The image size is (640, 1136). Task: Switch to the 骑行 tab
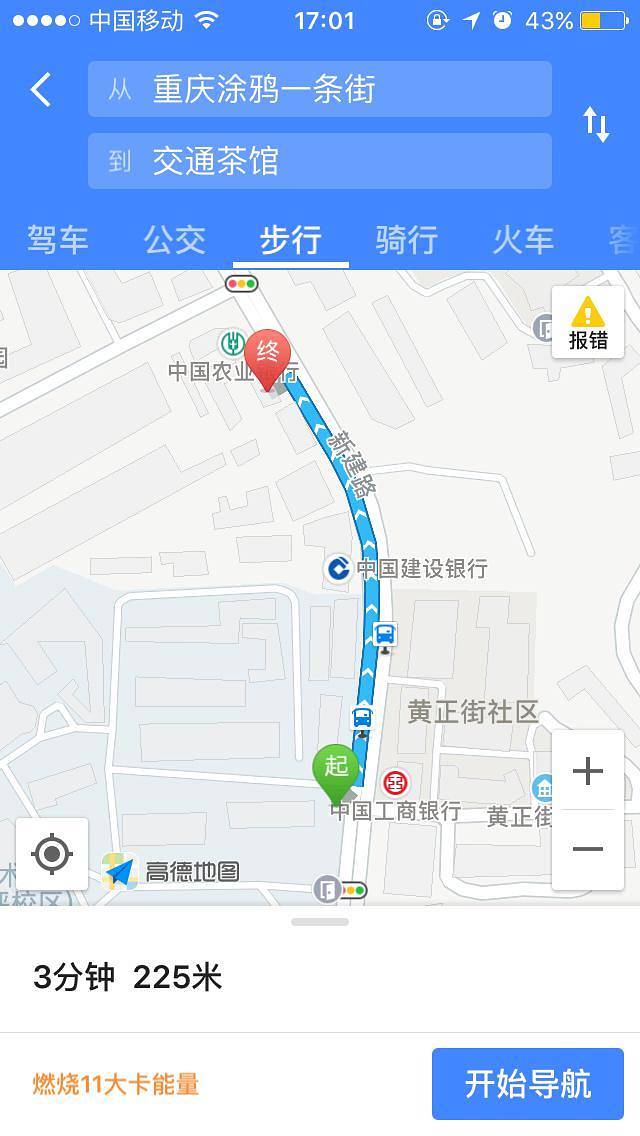pyautogui.click(x=406, y=240)
